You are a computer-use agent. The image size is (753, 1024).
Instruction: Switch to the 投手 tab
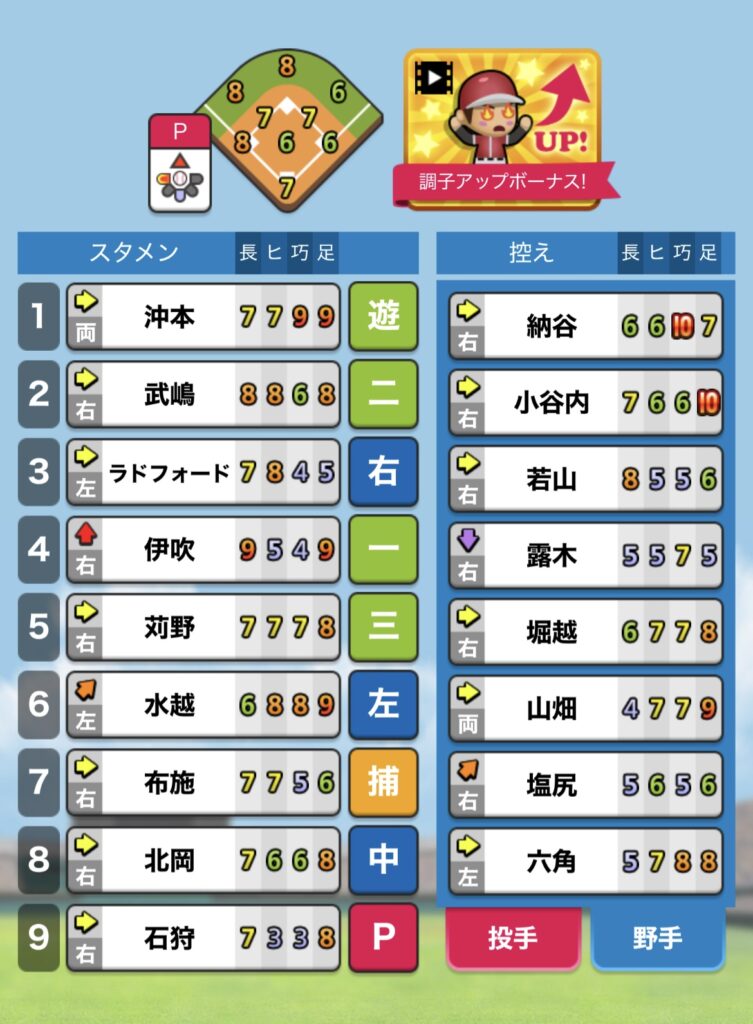point(513,939)
